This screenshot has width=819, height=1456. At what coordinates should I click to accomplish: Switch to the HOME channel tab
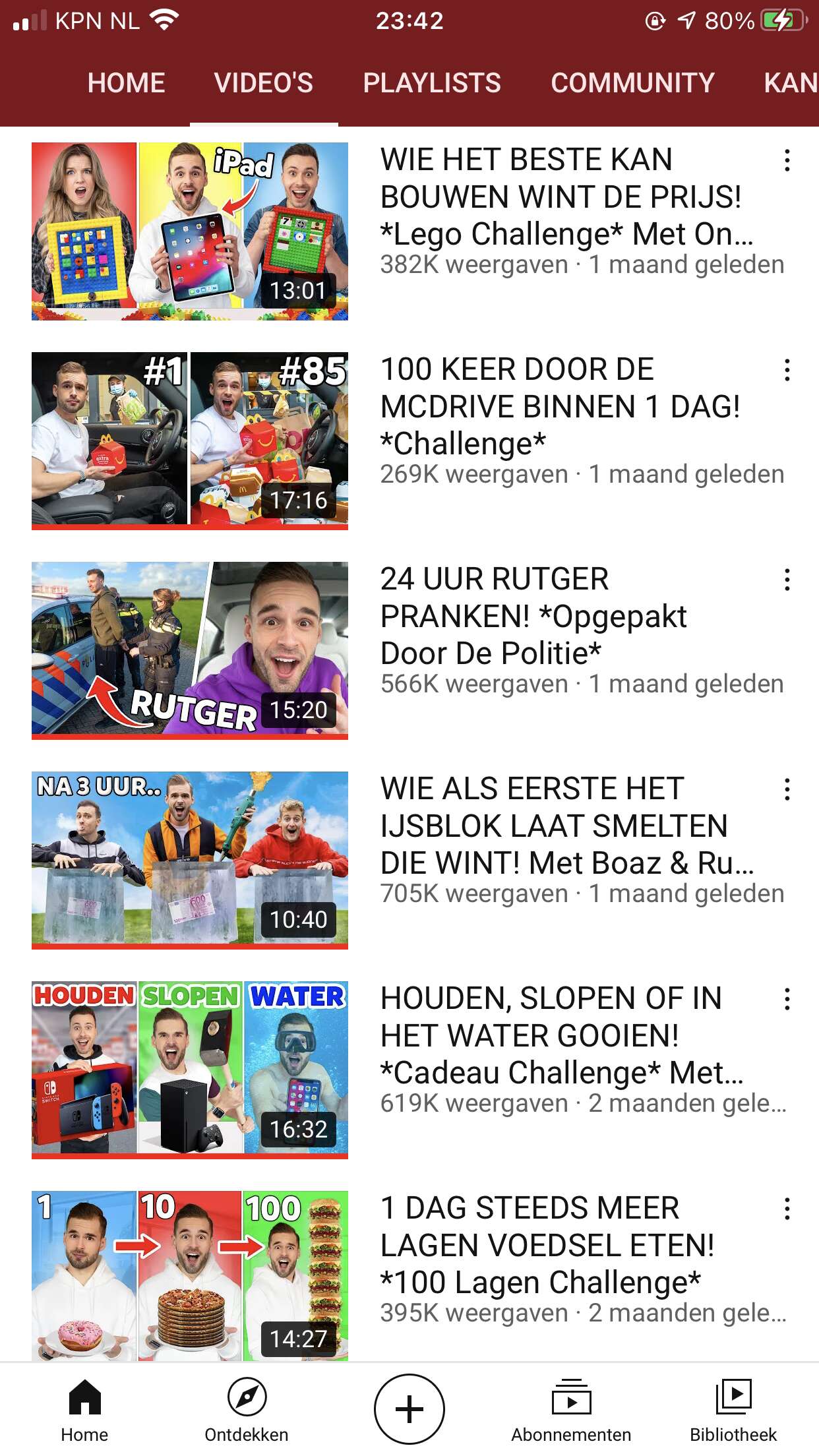[x=126, y=83]
